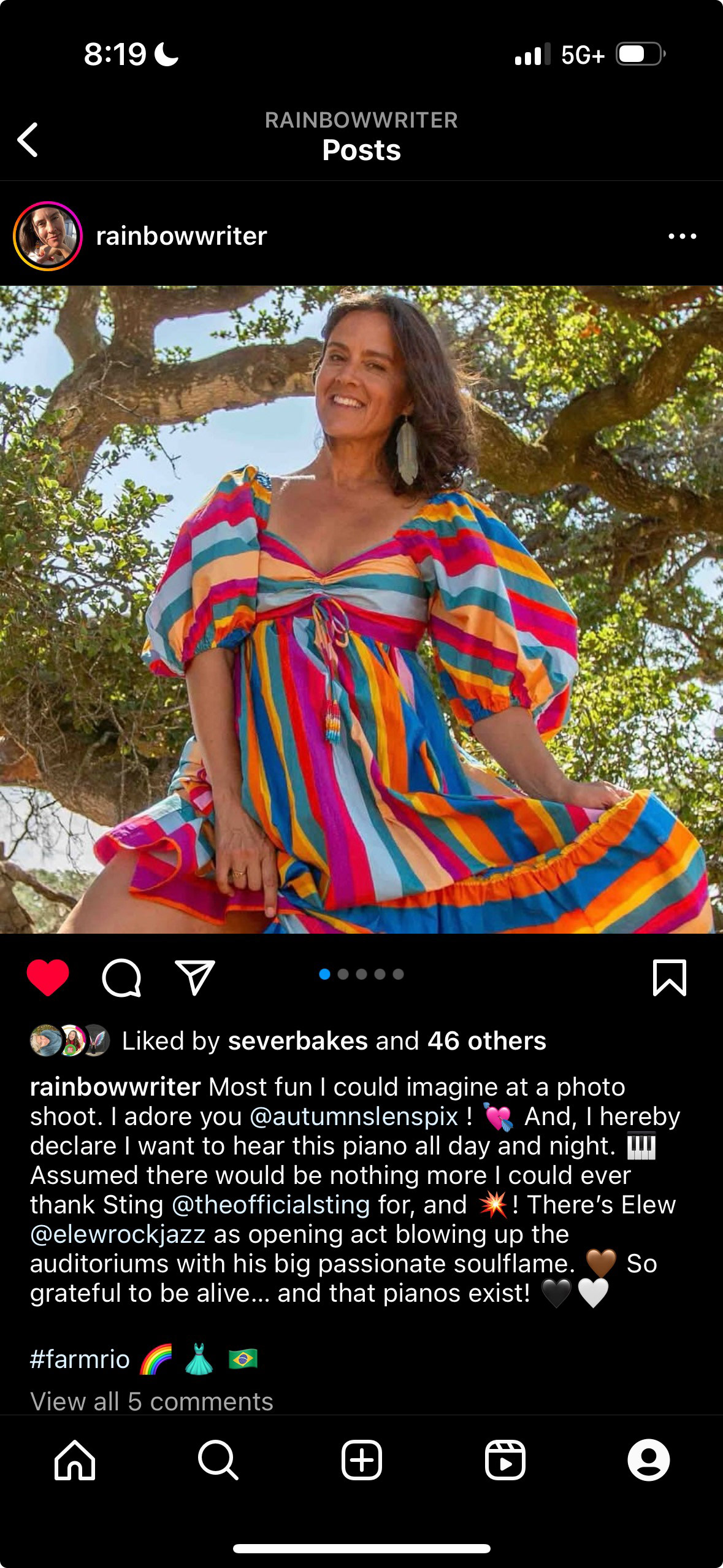
Task: Open your Profile tab
Action: pyautogui.click(x=649, y=1460)
